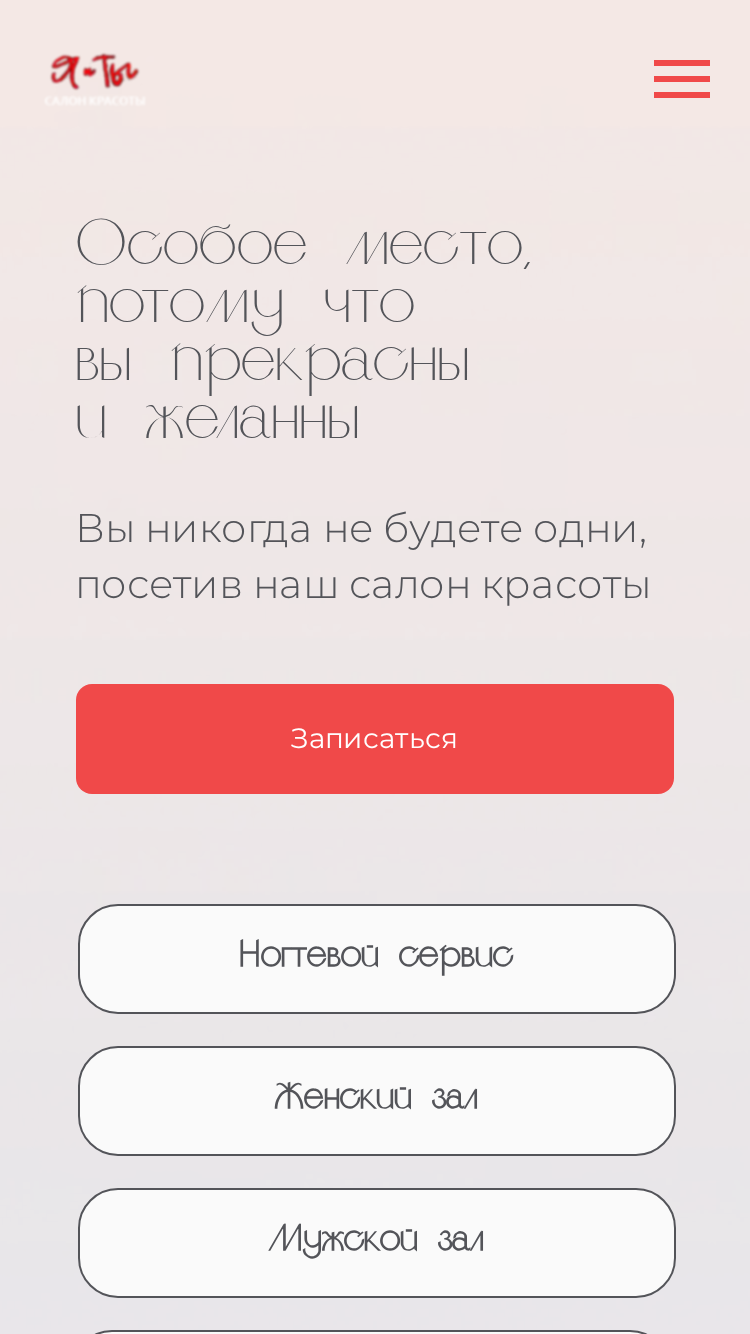Image resolution: width=750 pixels, height=1334 pixels.
Task: Open Ногтевой сервис section
Action: click(x=377, y=959)
